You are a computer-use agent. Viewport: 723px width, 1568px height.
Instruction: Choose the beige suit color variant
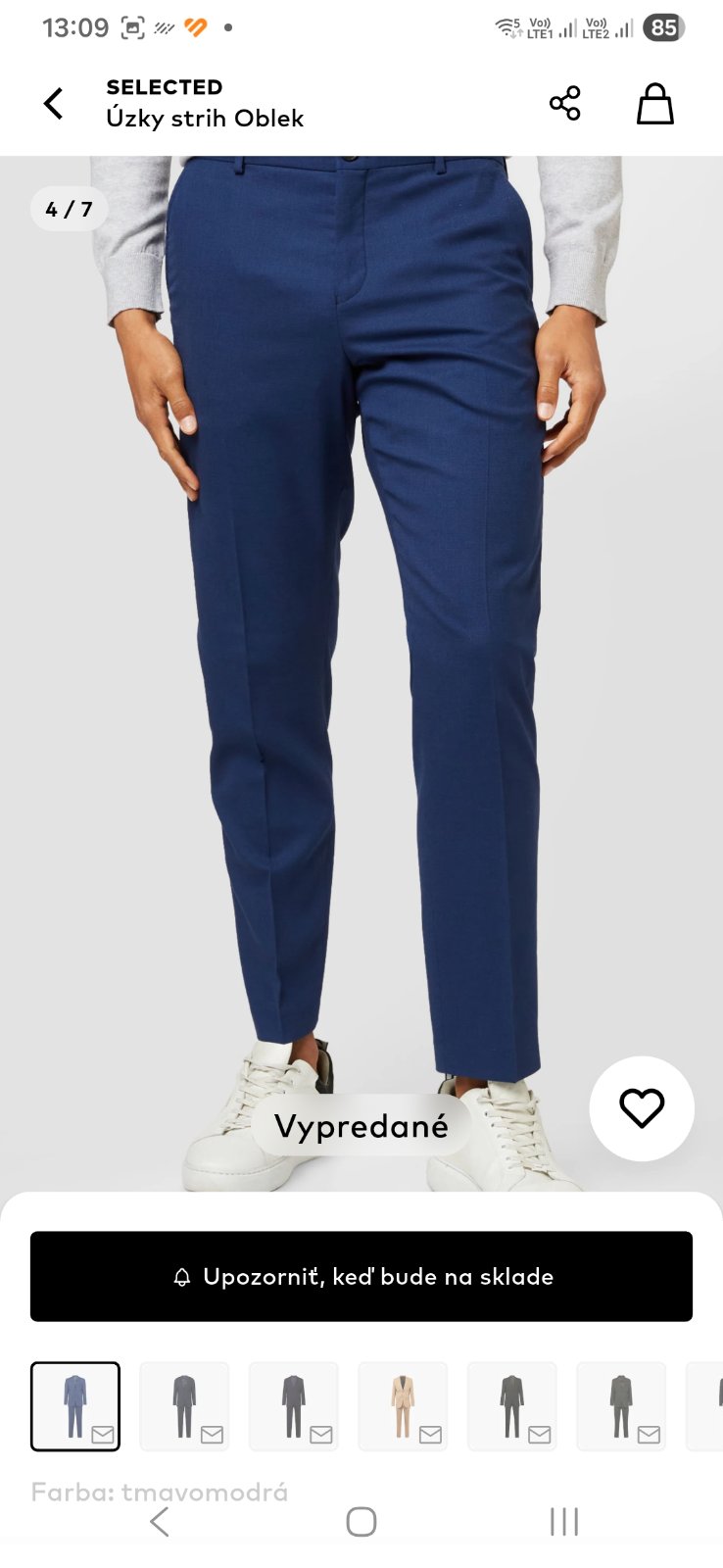tap(403, 1405)
